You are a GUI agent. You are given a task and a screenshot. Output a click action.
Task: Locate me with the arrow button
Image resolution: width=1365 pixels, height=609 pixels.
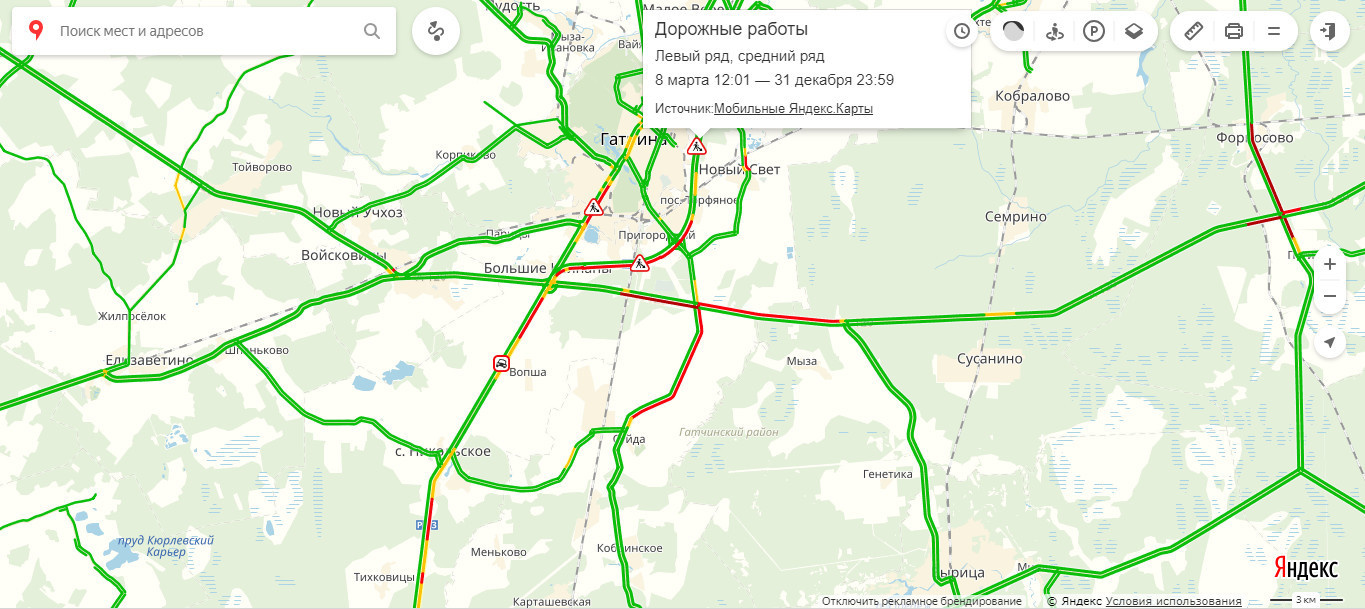[x=1329, y=343]
